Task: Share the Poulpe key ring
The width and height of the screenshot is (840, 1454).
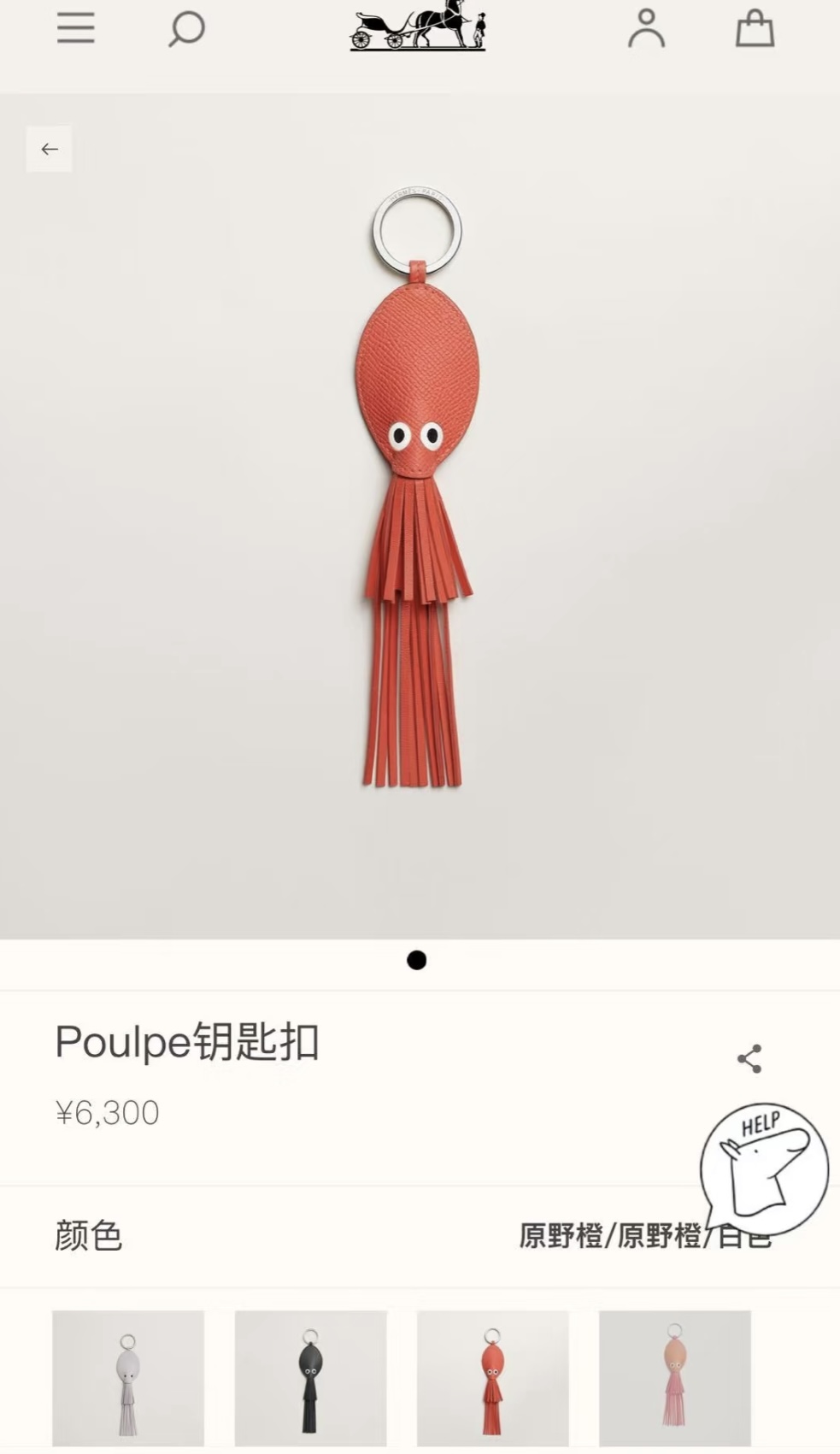Action: click(749, 1058)
